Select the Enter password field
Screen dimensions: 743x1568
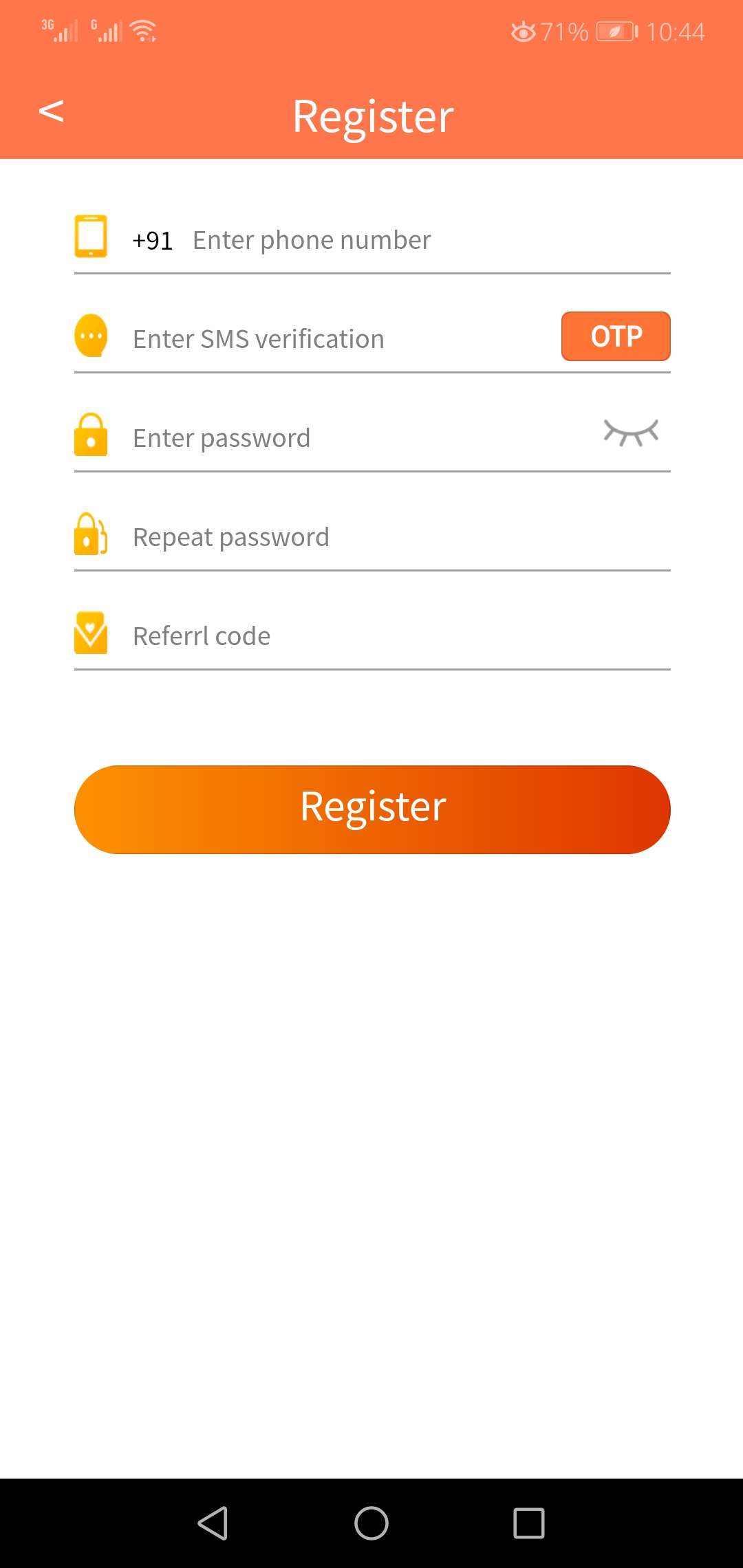tap(358, 439)
